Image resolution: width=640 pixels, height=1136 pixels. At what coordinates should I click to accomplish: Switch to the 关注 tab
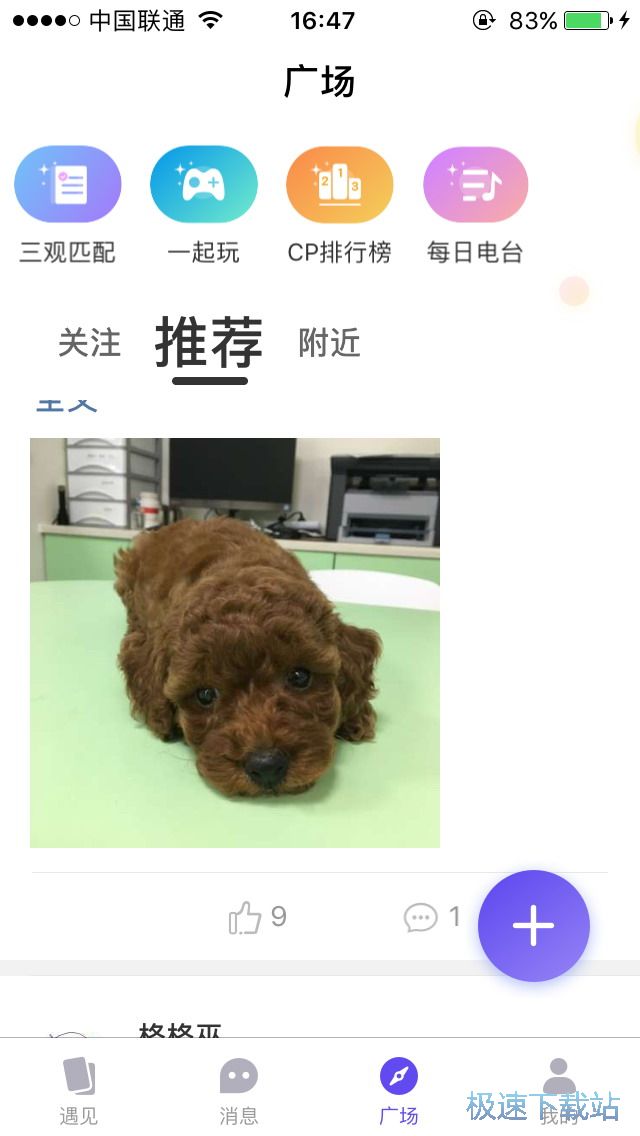pyautogui.click(x=89, y=343)
